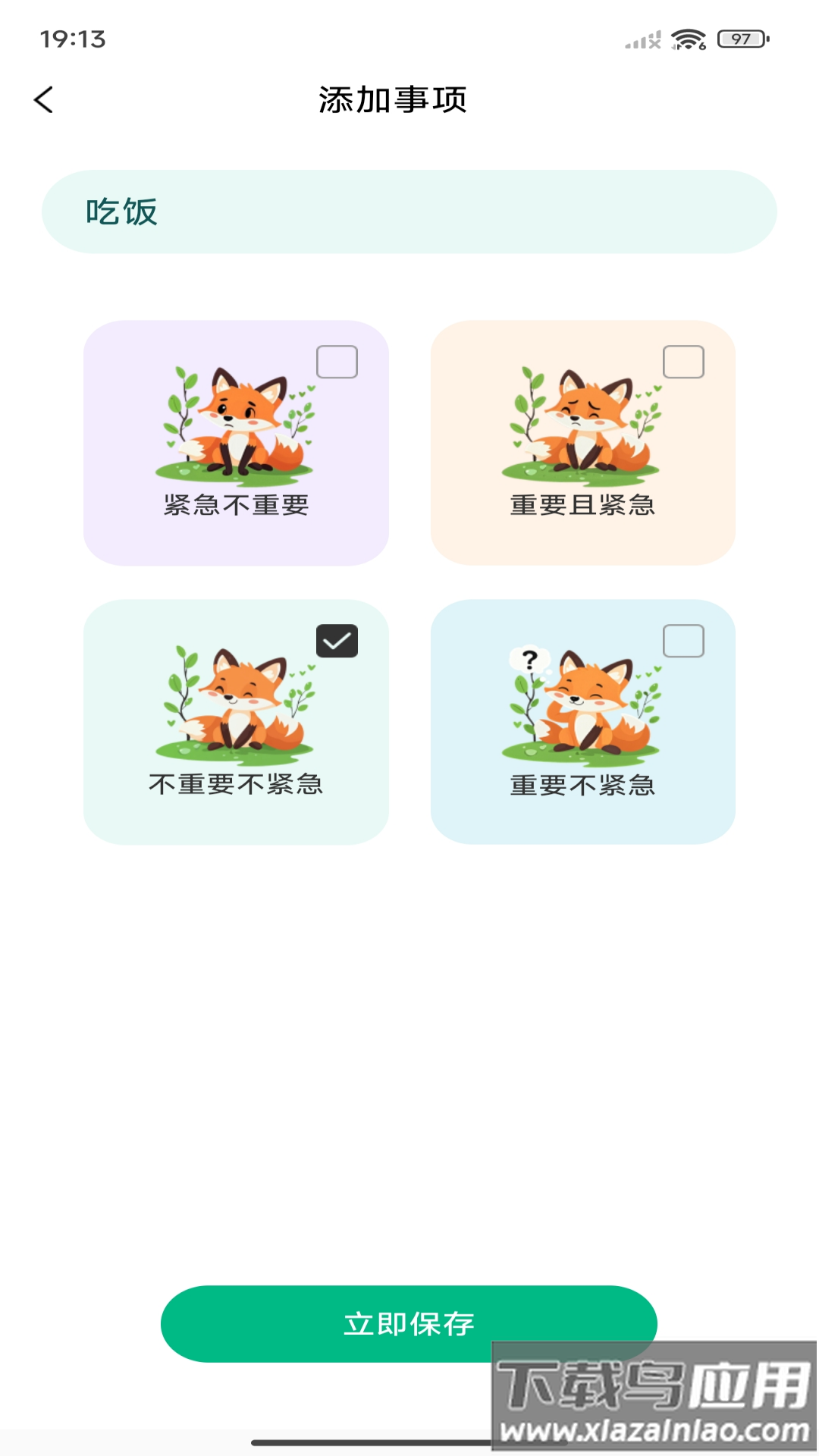819x1456 pixels.
Task: Check the 重要不紧急 checkbox
Action: click(x=683, y=640)
